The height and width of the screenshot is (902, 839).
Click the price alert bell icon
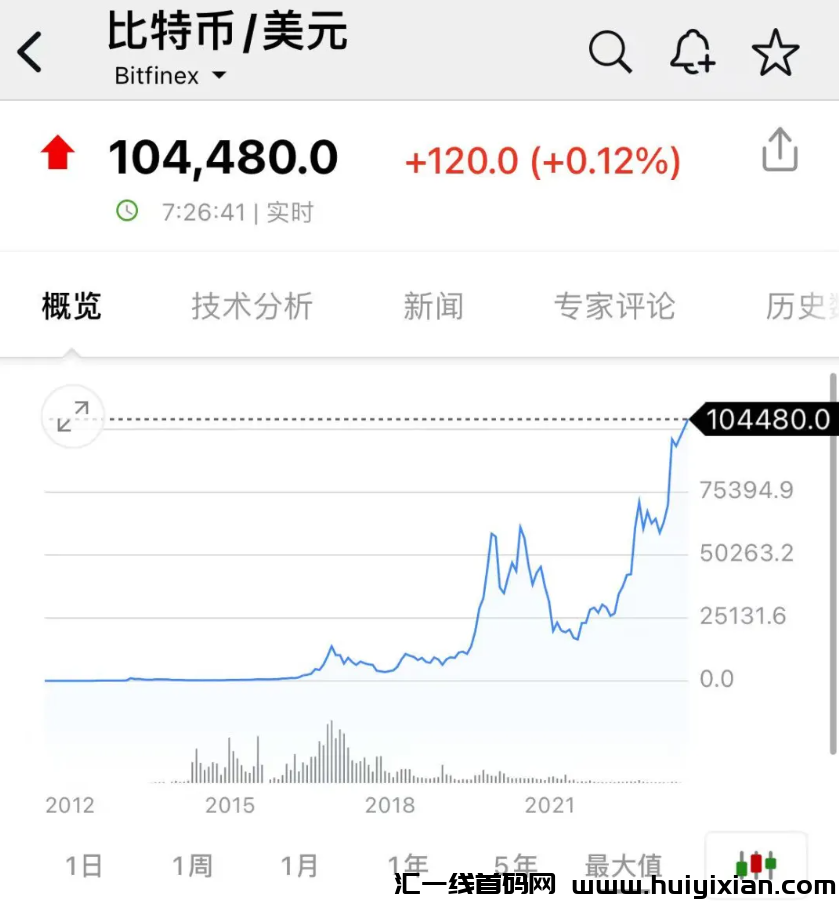[x=692, y=54]
